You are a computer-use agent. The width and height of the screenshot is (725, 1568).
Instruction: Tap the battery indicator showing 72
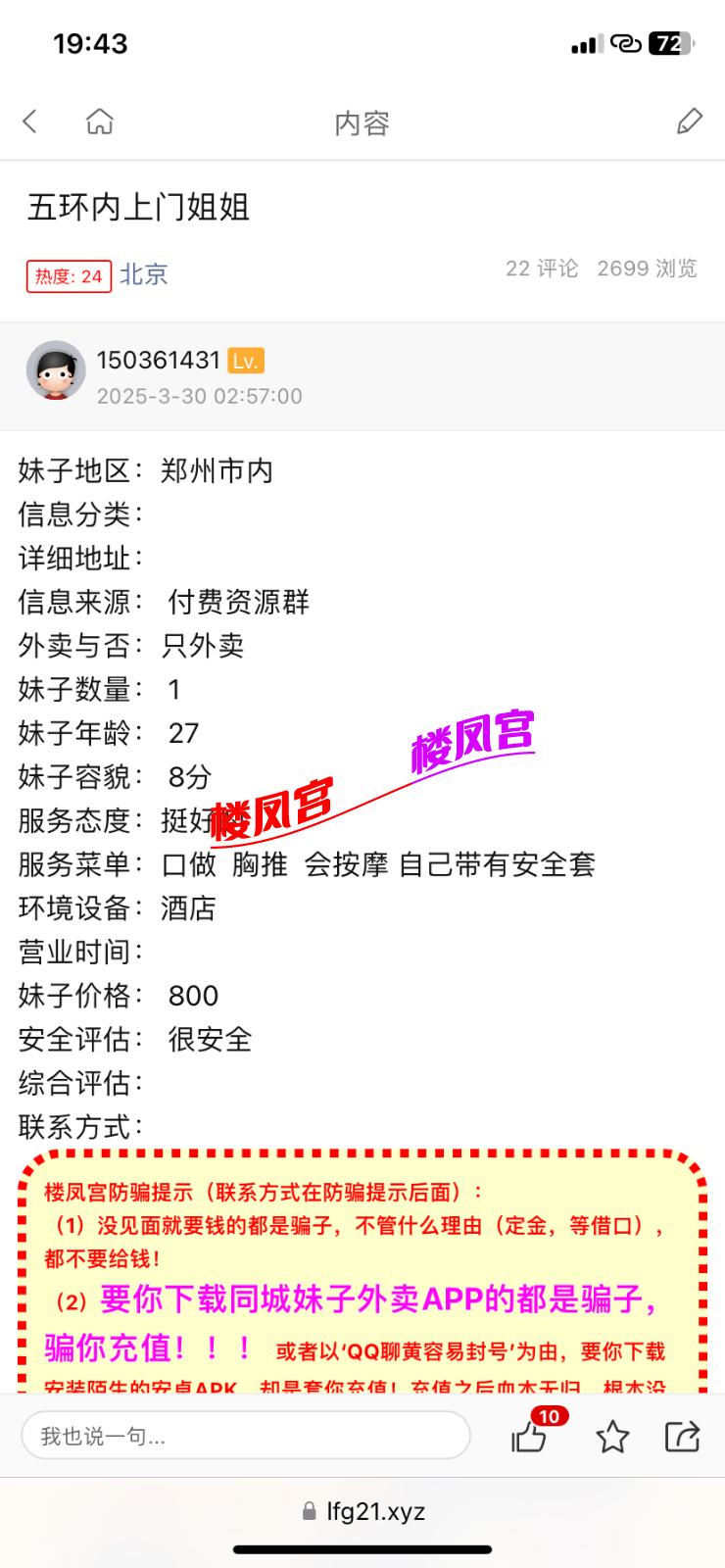pyautogui.click(x=671, y=43)
